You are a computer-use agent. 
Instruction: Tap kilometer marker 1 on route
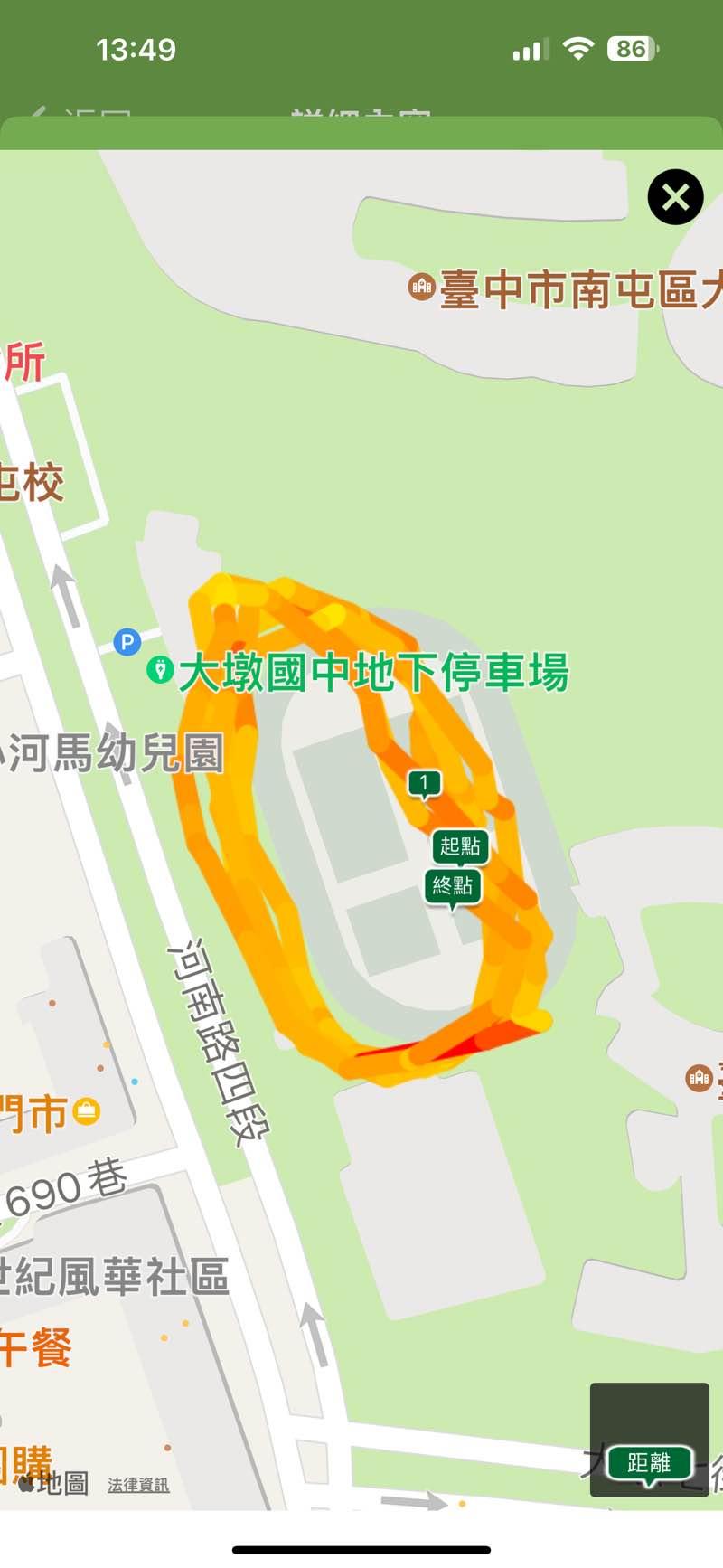tap(424, 783)
